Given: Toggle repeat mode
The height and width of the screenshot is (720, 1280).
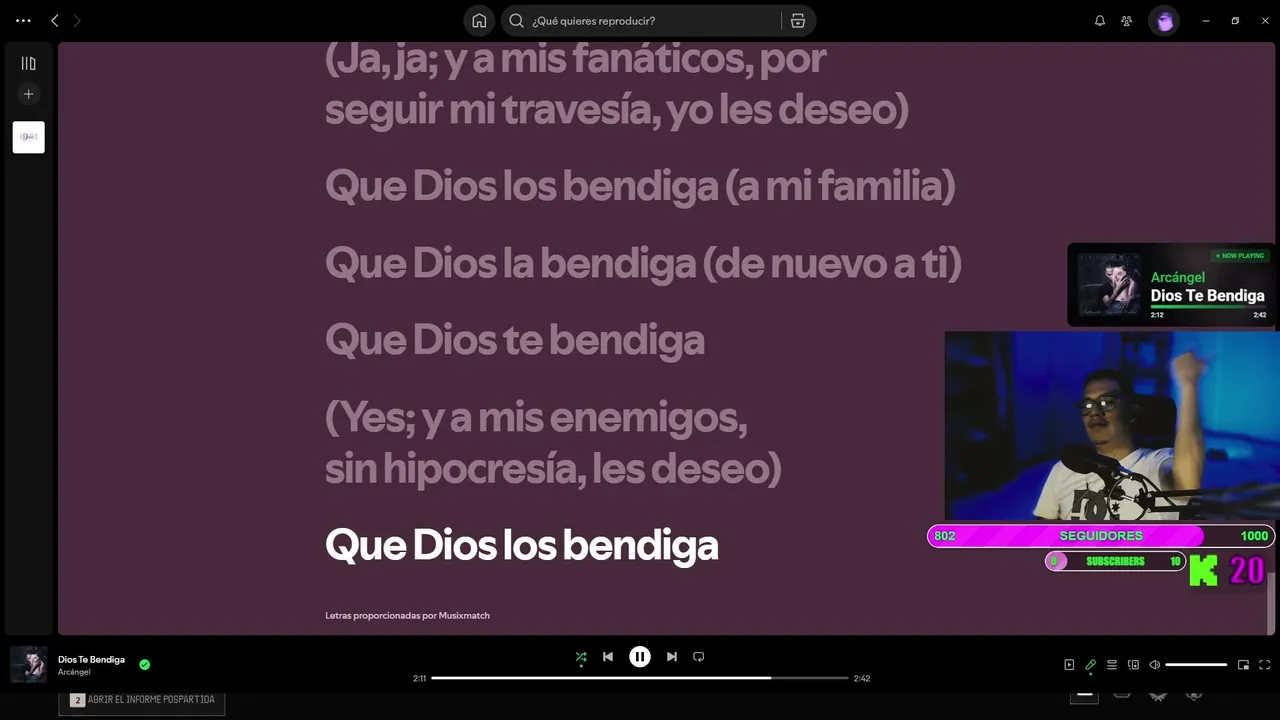Looking at the screenshot, I should 699,657.
